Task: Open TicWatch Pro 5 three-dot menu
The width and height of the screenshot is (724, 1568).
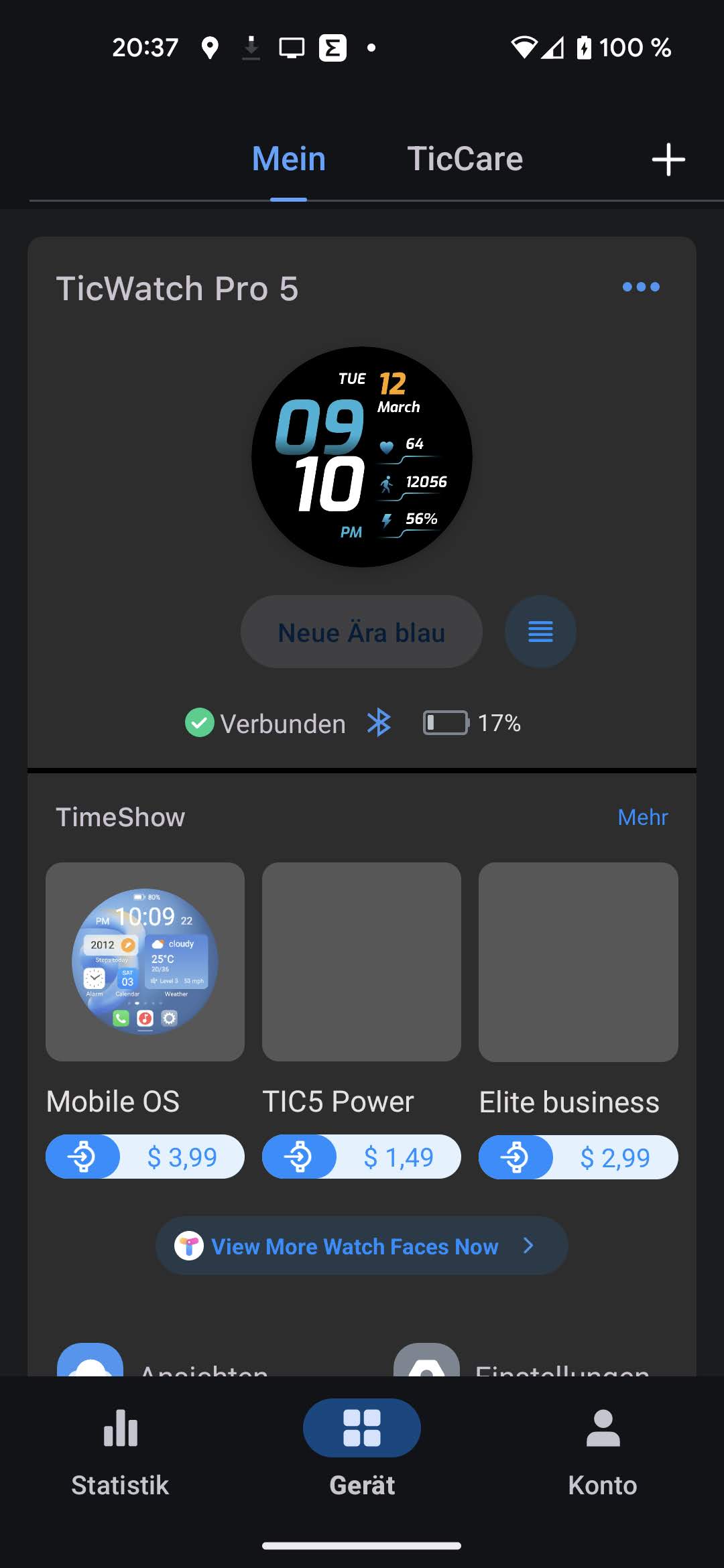Action: click(x=641, y=287)
